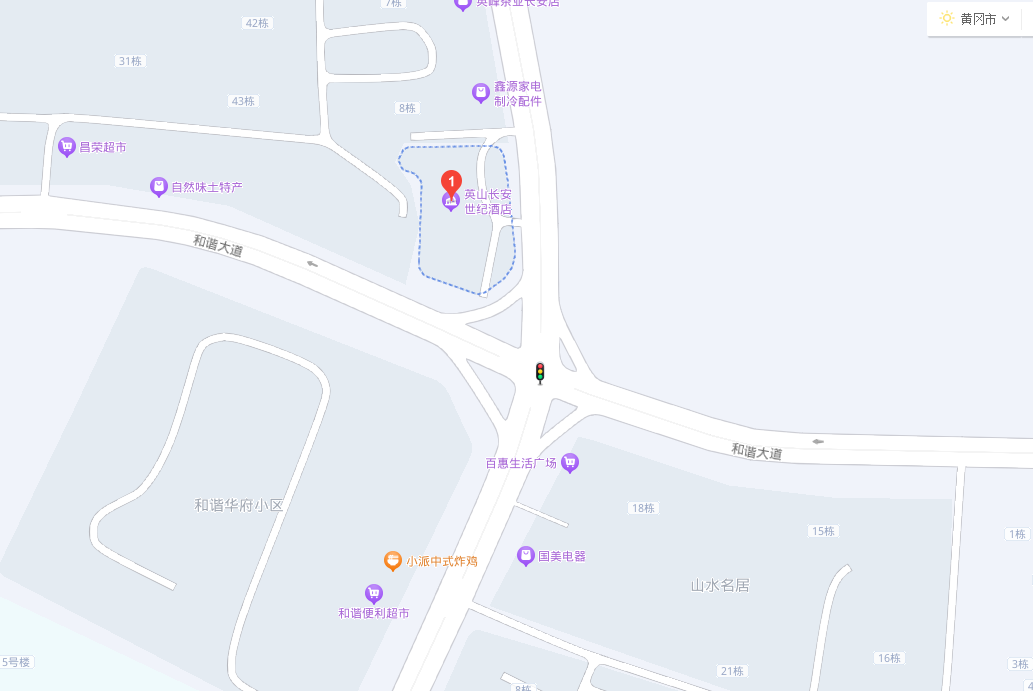Tap the red marker numbered 1
1033x691 pixels.
click(x=451, y=182)
